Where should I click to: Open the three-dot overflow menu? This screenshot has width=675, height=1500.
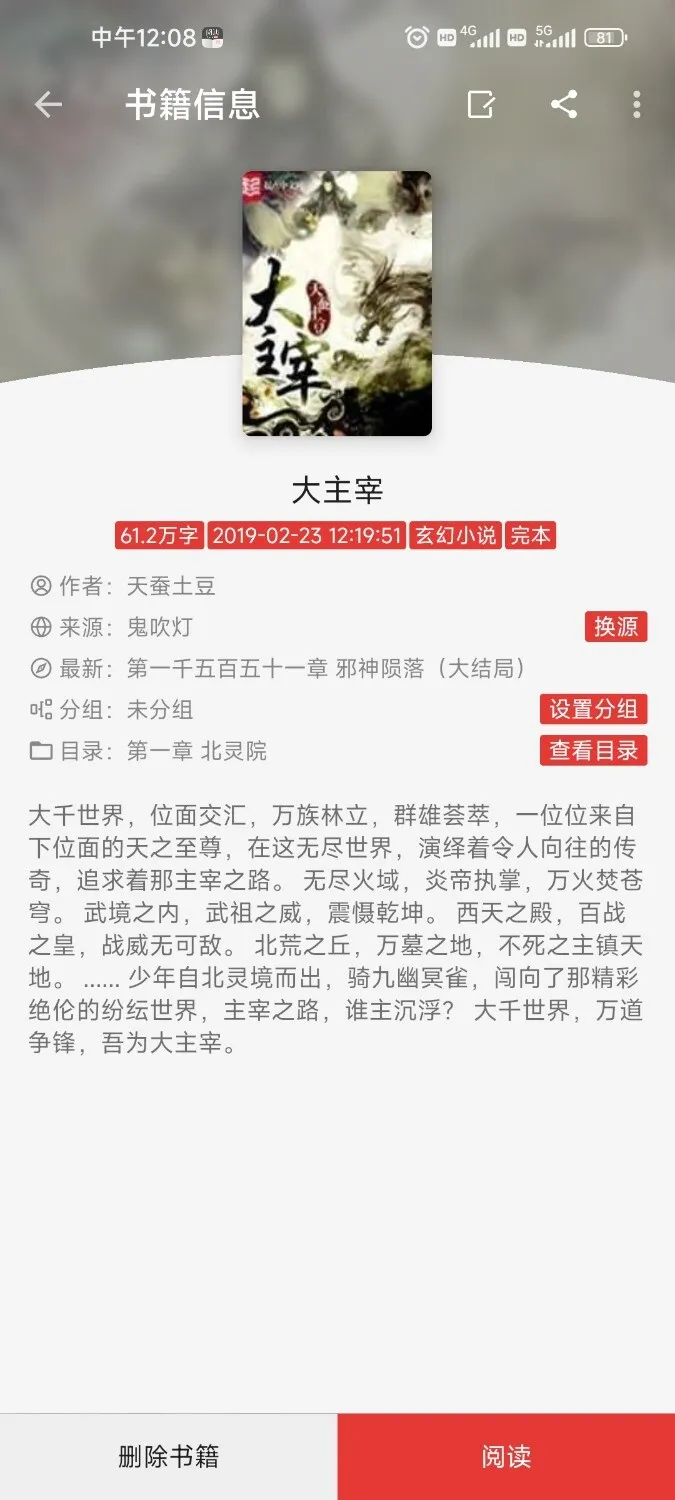point(637,104)
